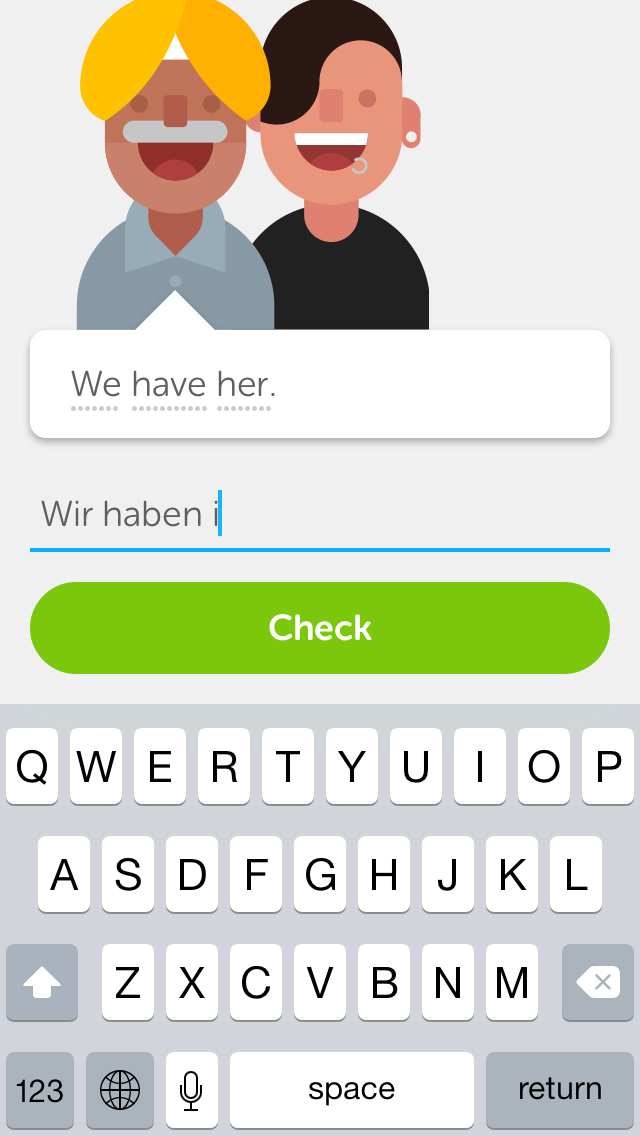Show the hint for the word "have"
Image resolution: width=640 pixels, height=1136 pixels.
click(x=170, y=384)
